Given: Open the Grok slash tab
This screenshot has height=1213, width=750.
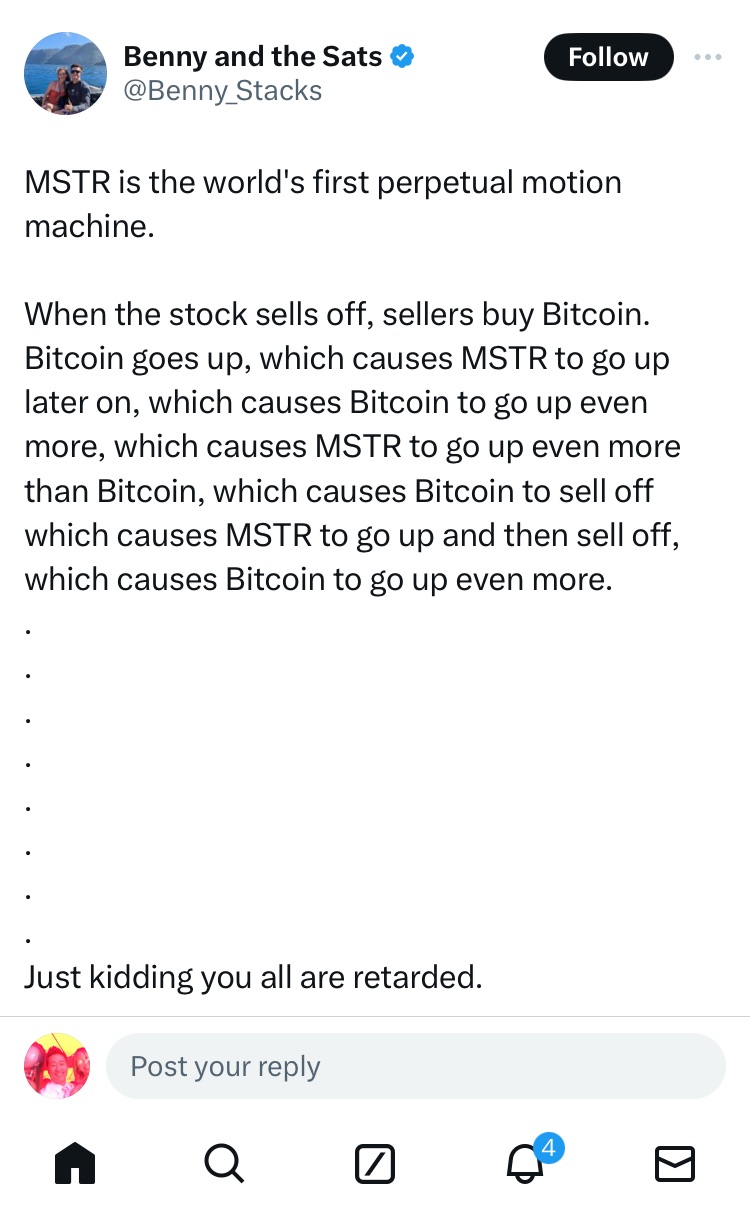Looking at the screenshot, I should (375, 1163).
